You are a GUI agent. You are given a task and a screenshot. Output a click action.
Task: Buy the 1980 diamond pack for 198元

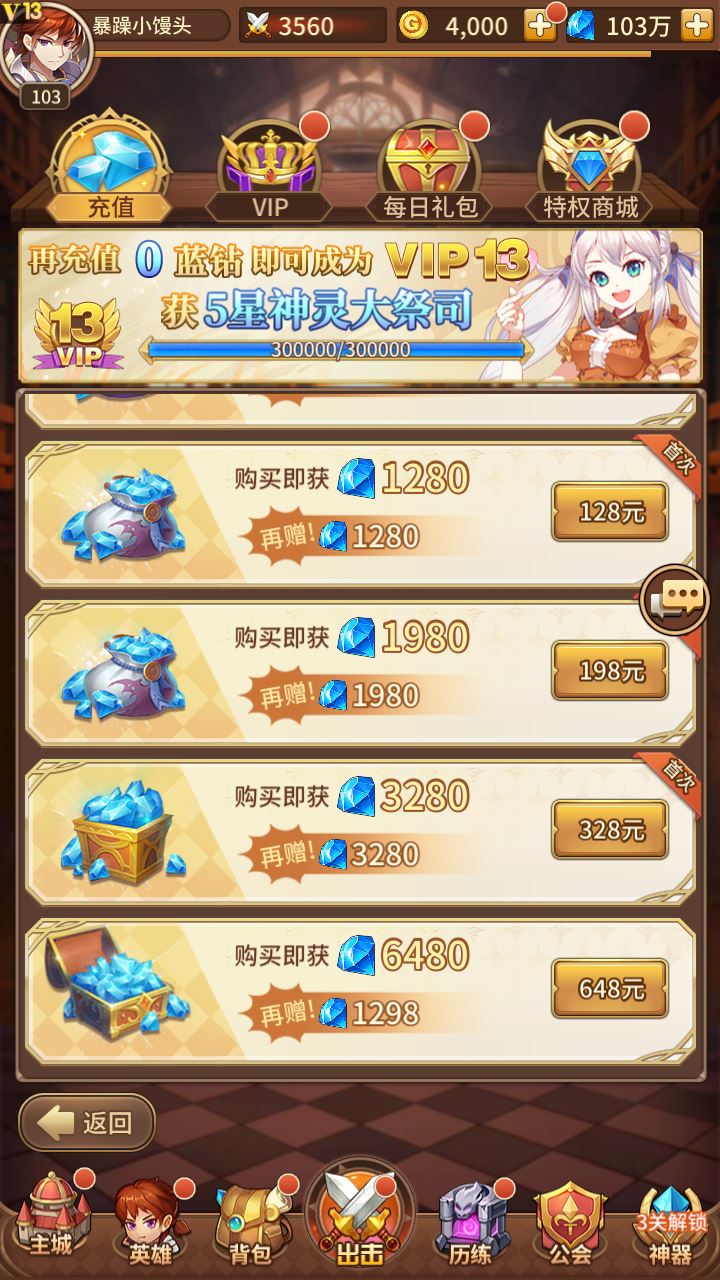click(610, 671)
